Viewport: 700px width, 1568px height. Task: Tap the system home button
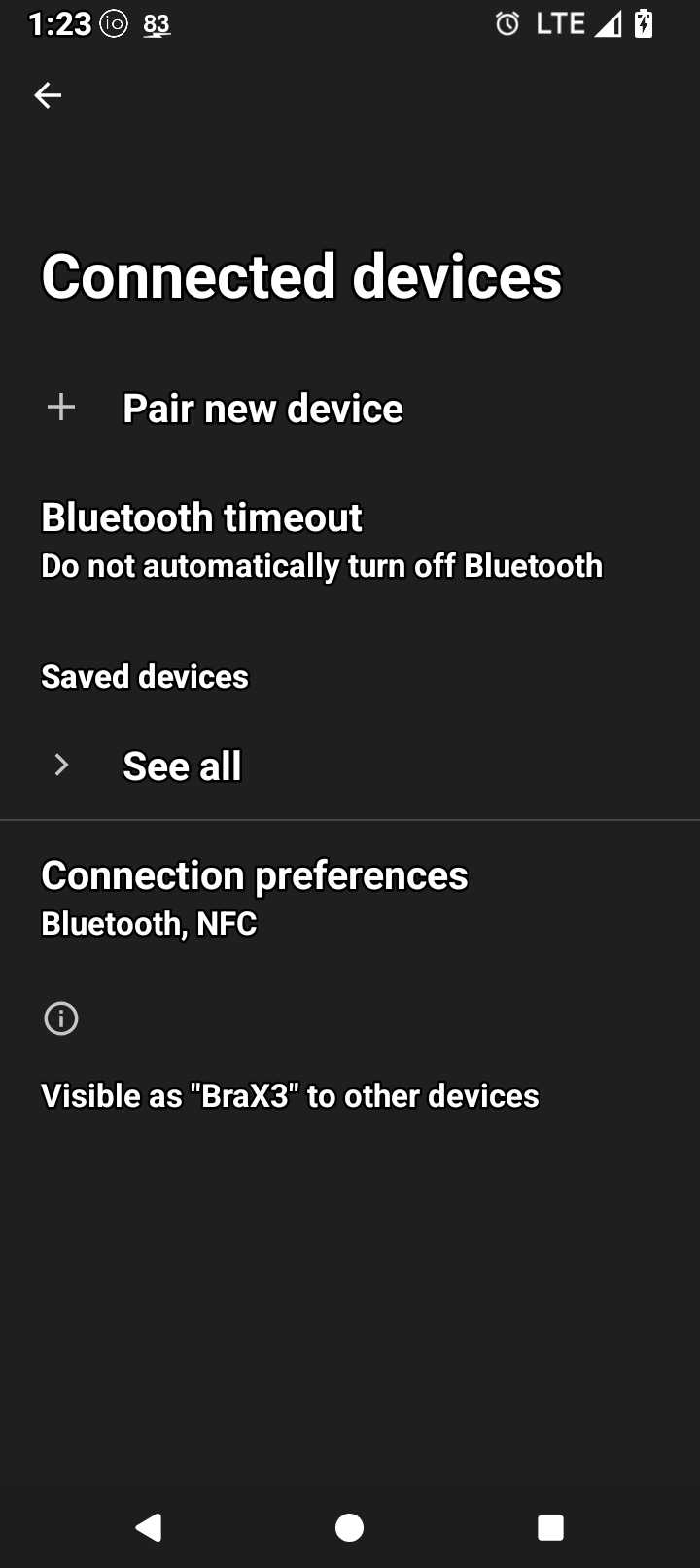click(349, 1527)
